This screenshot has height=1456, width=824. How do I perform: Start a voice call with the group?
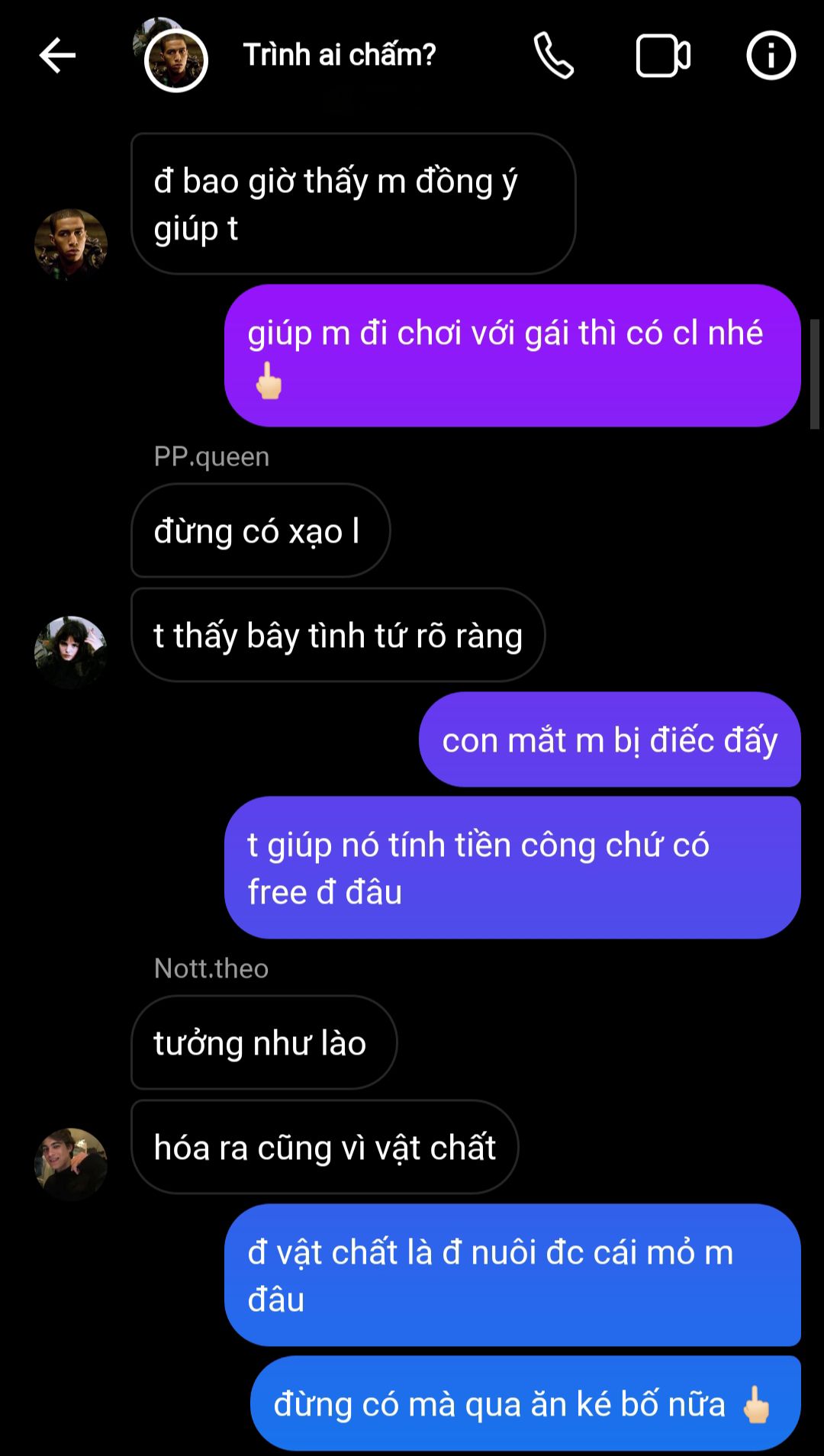(x=553, y=56)
